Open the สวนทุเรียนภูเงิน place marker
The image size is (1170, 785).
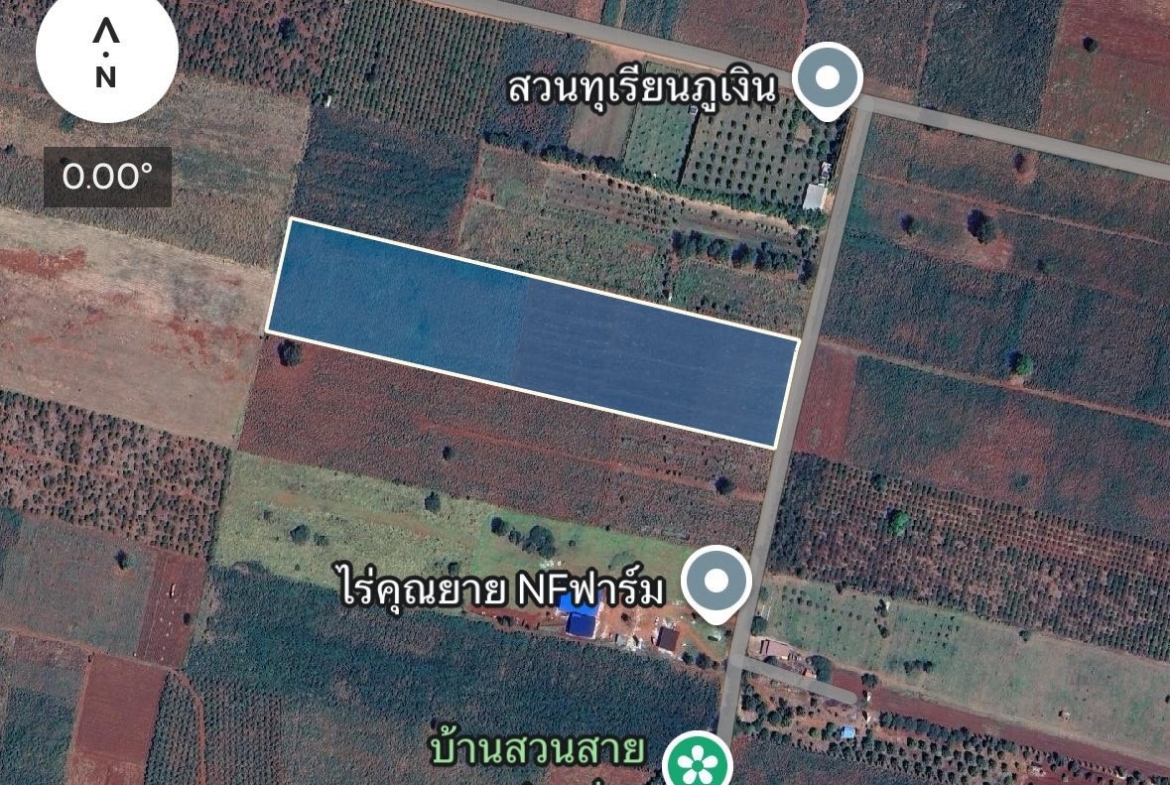[827, 79]
